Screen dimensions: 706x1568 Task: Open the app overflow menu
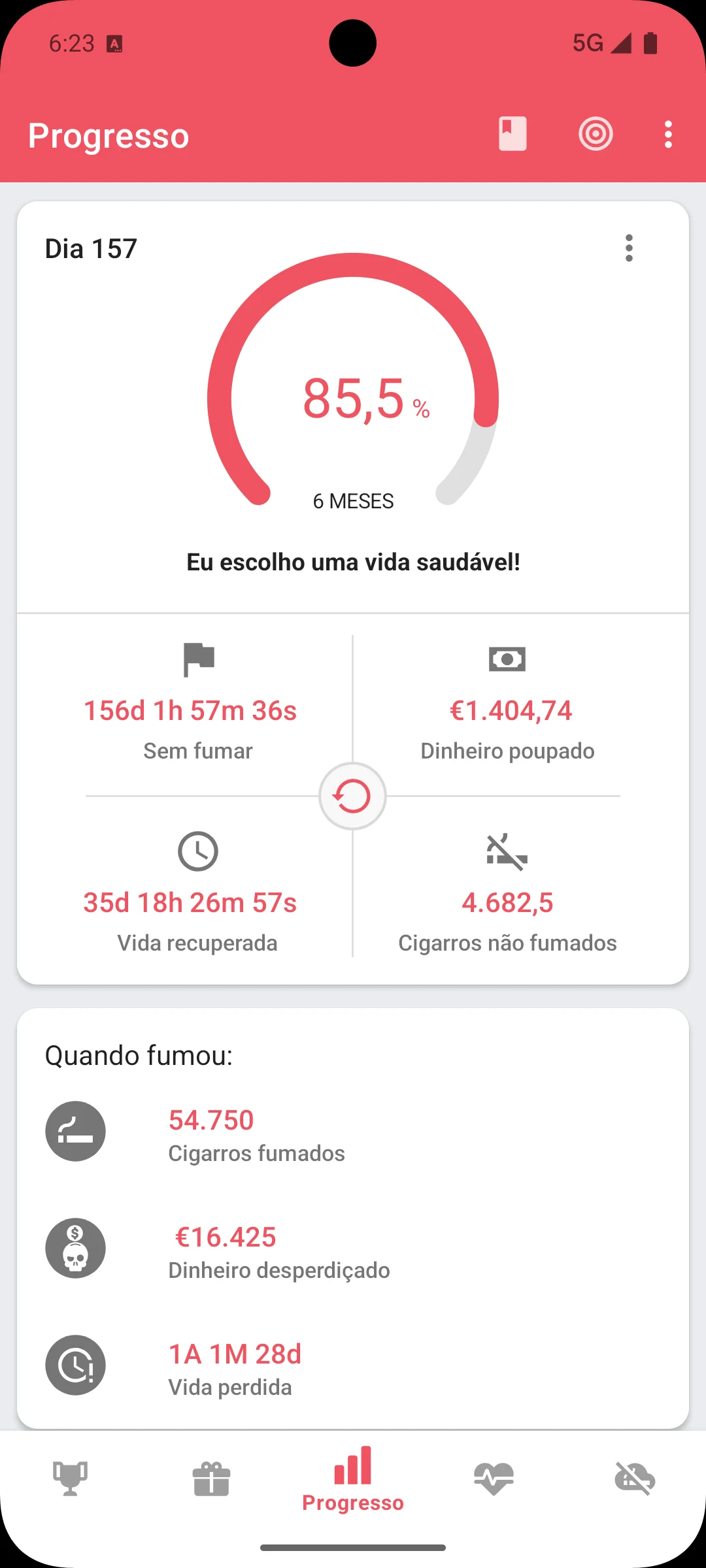click(667, 135)
